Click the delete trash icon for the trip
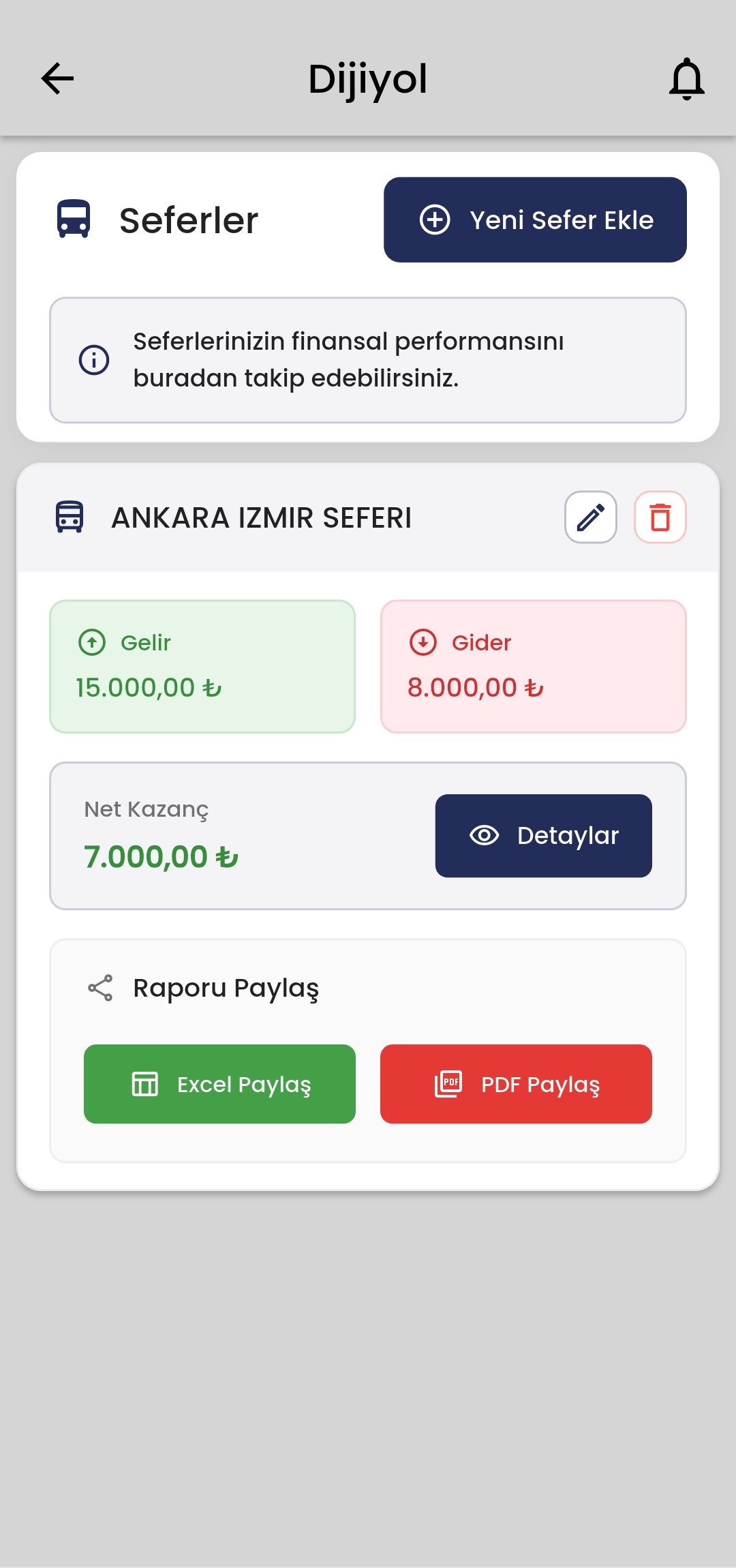This screenshot has height=1568, width=736. coord(660,517)
